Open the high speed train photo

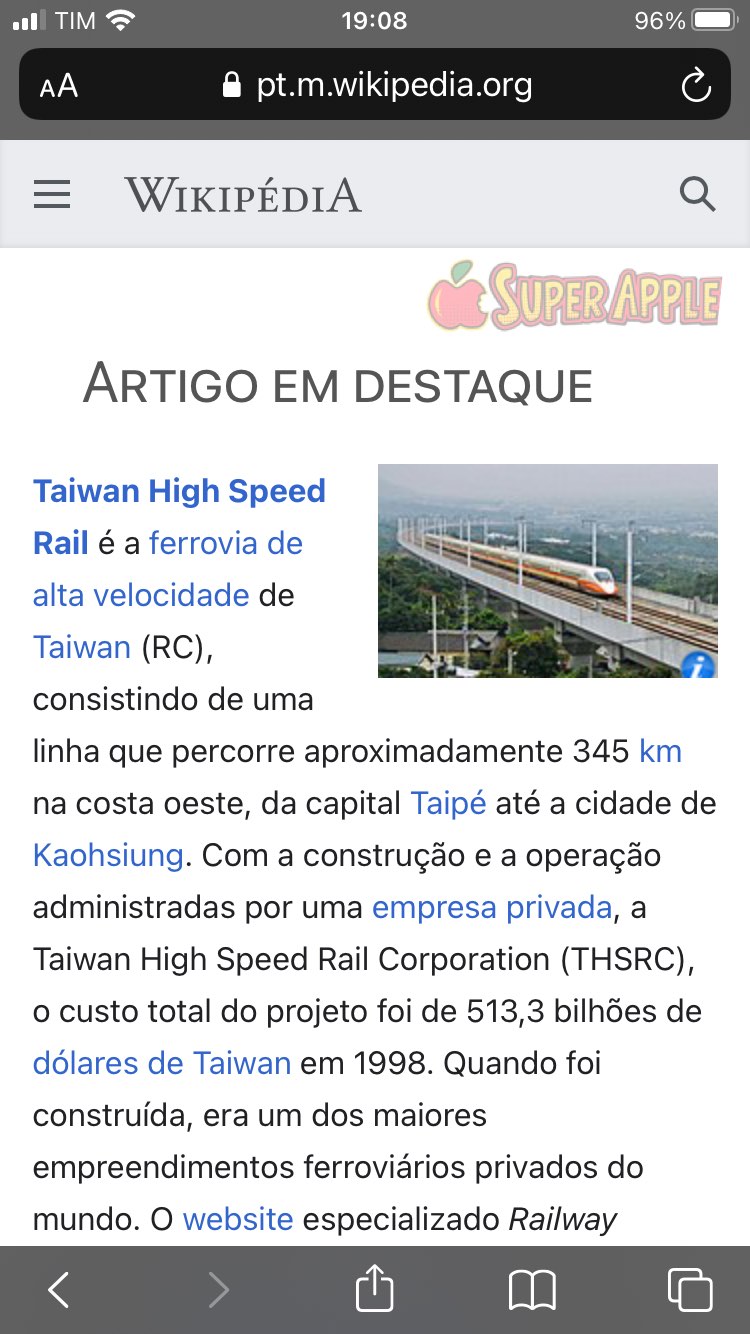click(547, 570)
